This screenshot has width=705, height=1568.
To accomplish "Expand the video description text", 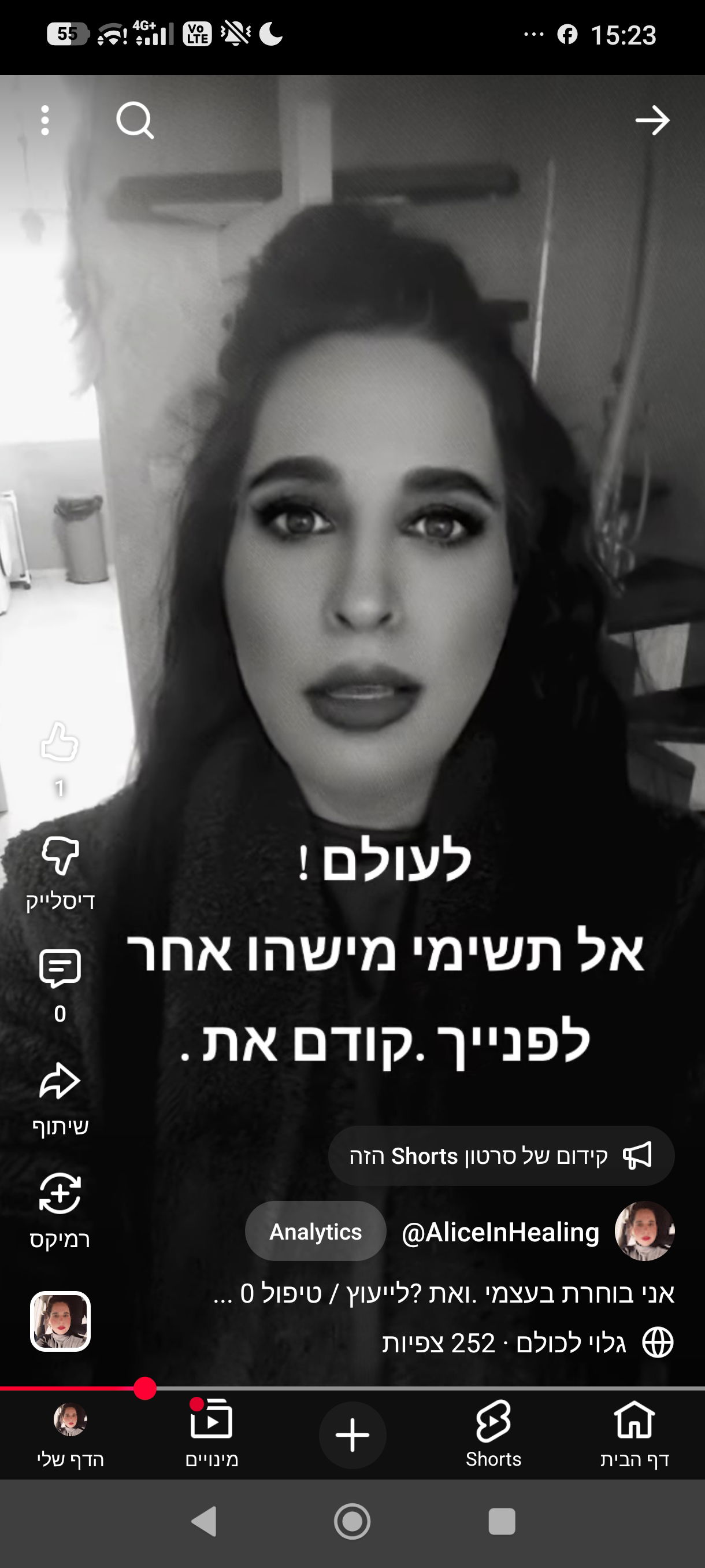I will [444, 1293].
